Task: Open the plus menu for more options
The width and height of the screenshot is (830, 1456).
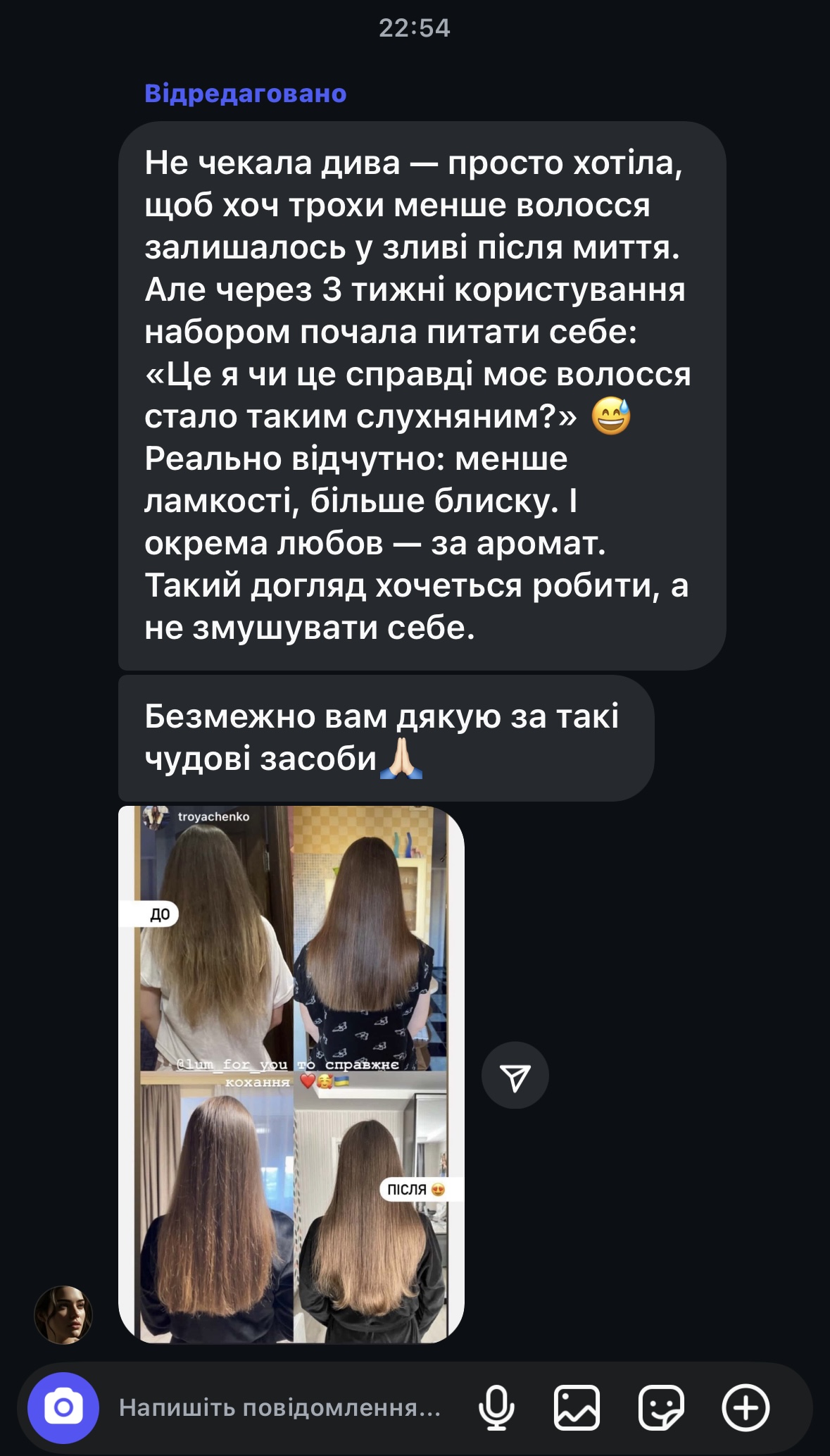Action: [x=746, y=1407]
